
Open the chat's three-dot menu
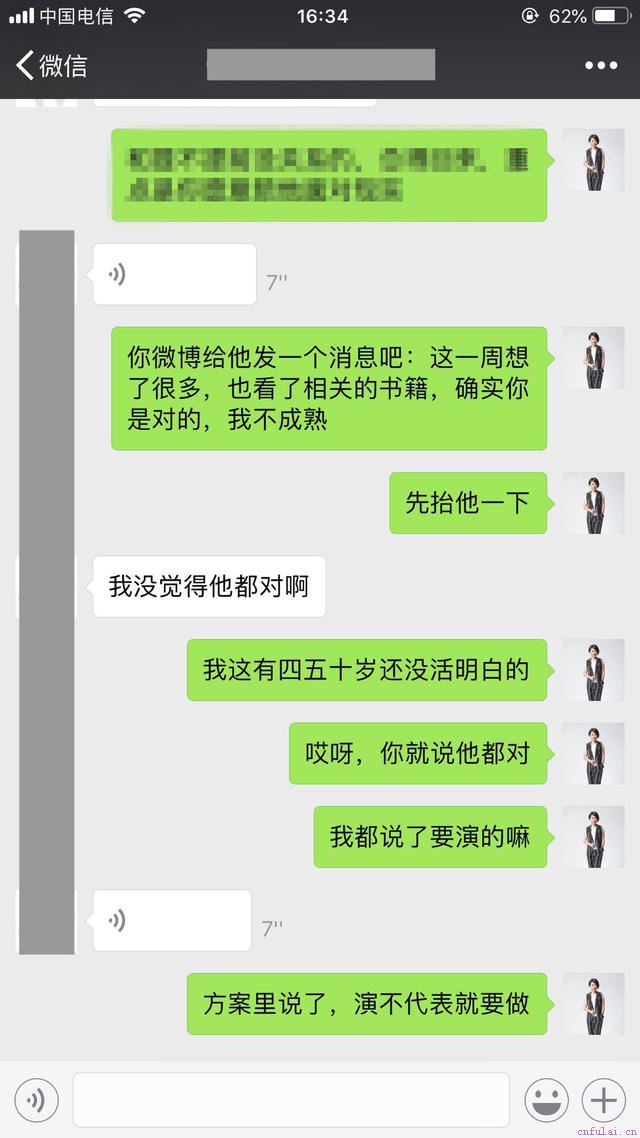(600, 66)
